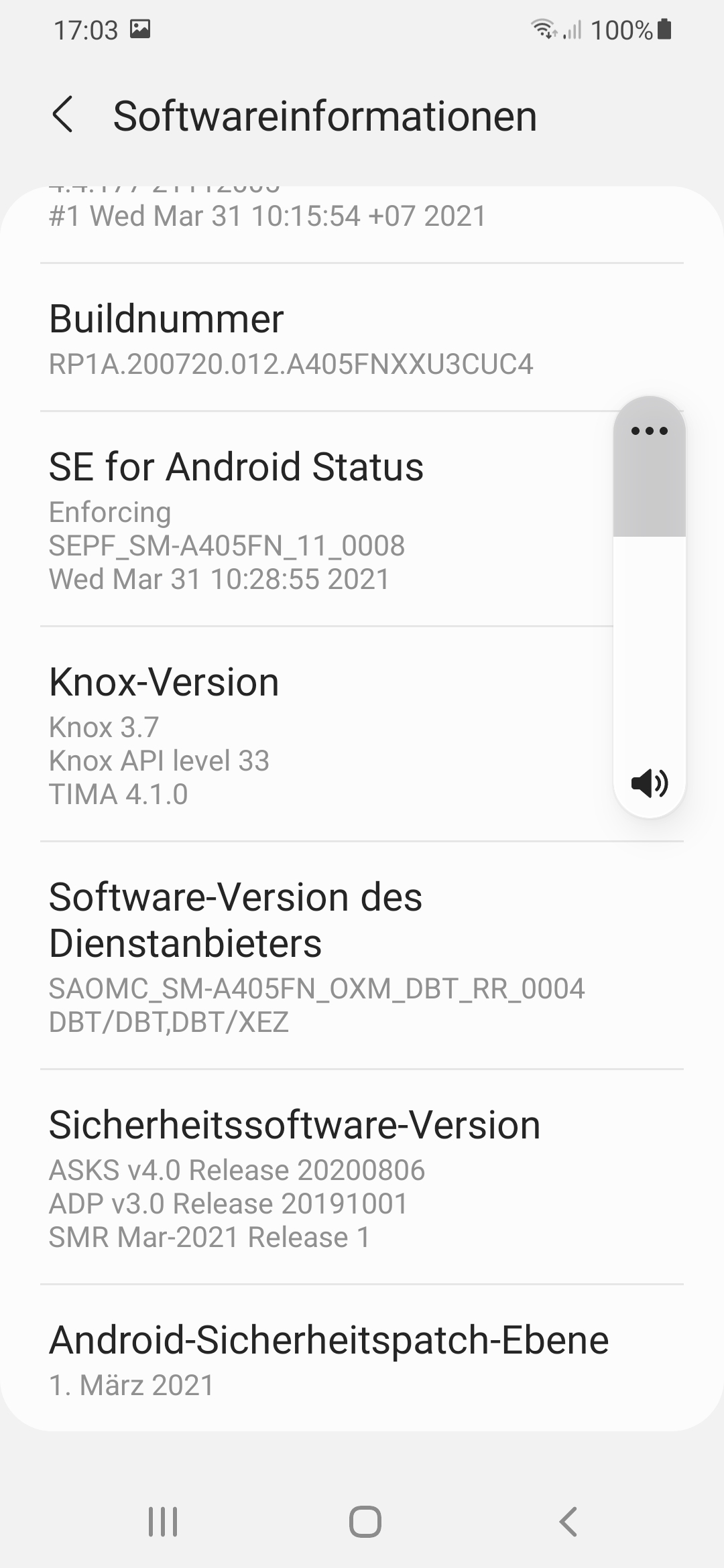Mute sound via the speaker icon
The width and height of the screenshot is (724, 1568).
pyautogui.click(x=649, y=782)
